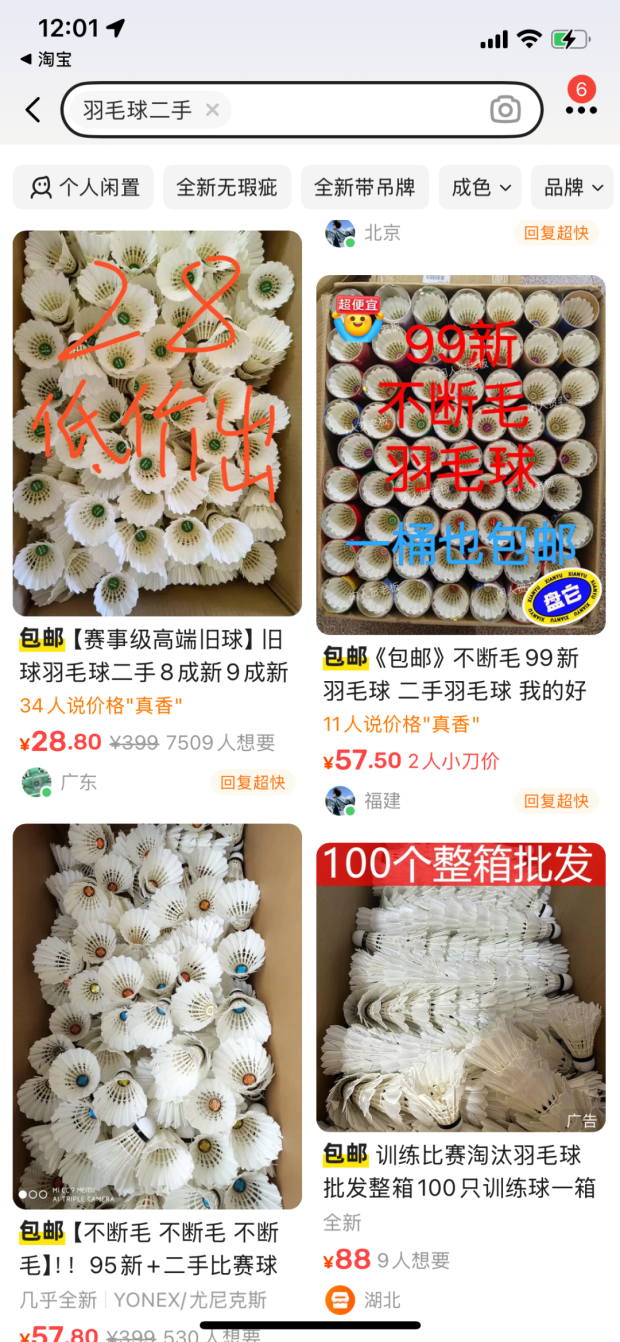Return to 淘宝 app via status bar link
The width and height of the screenshot is (620, 1342).
pos(46,59)
